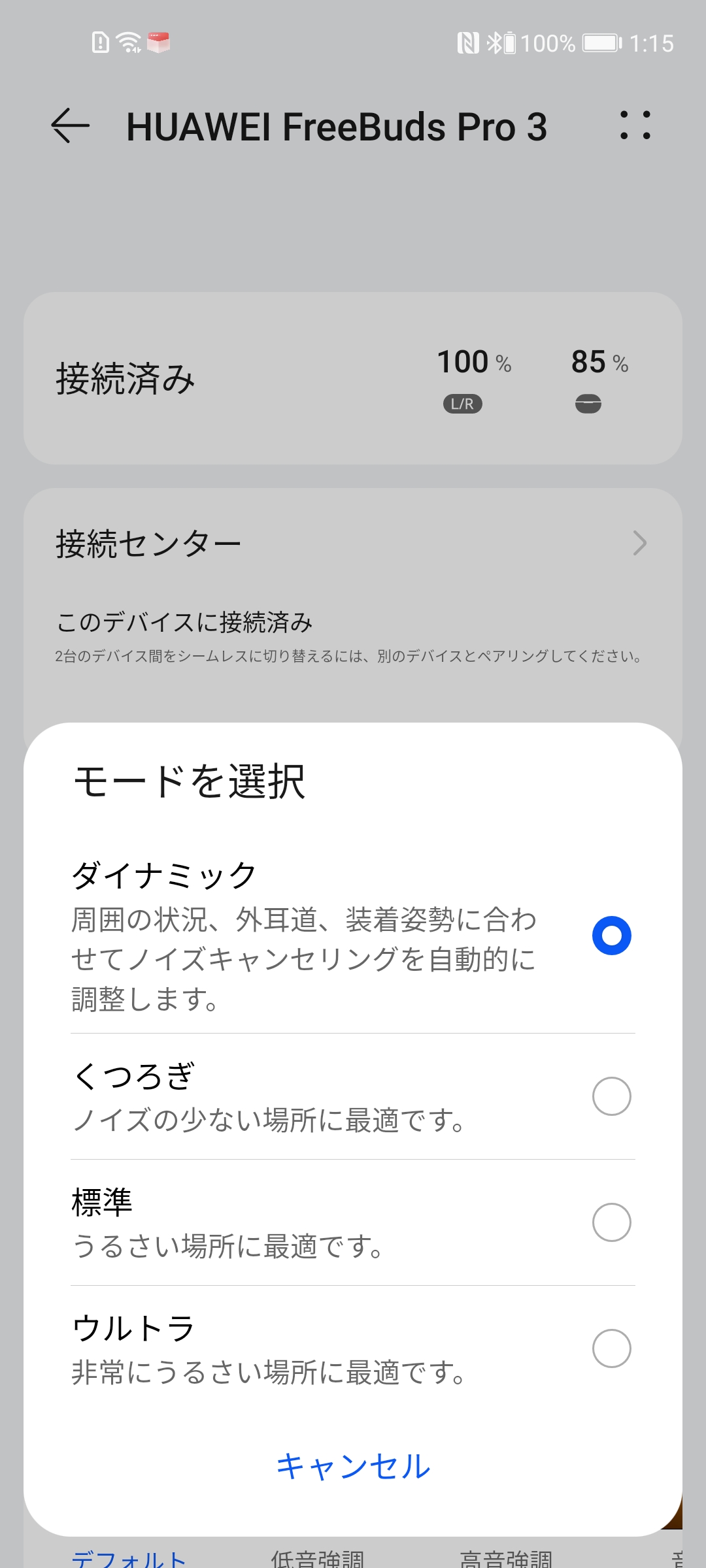The width and height of the screenshot is (706, 1568).
Task: Pick the 標準 mode option
Action: point(611,1222)
